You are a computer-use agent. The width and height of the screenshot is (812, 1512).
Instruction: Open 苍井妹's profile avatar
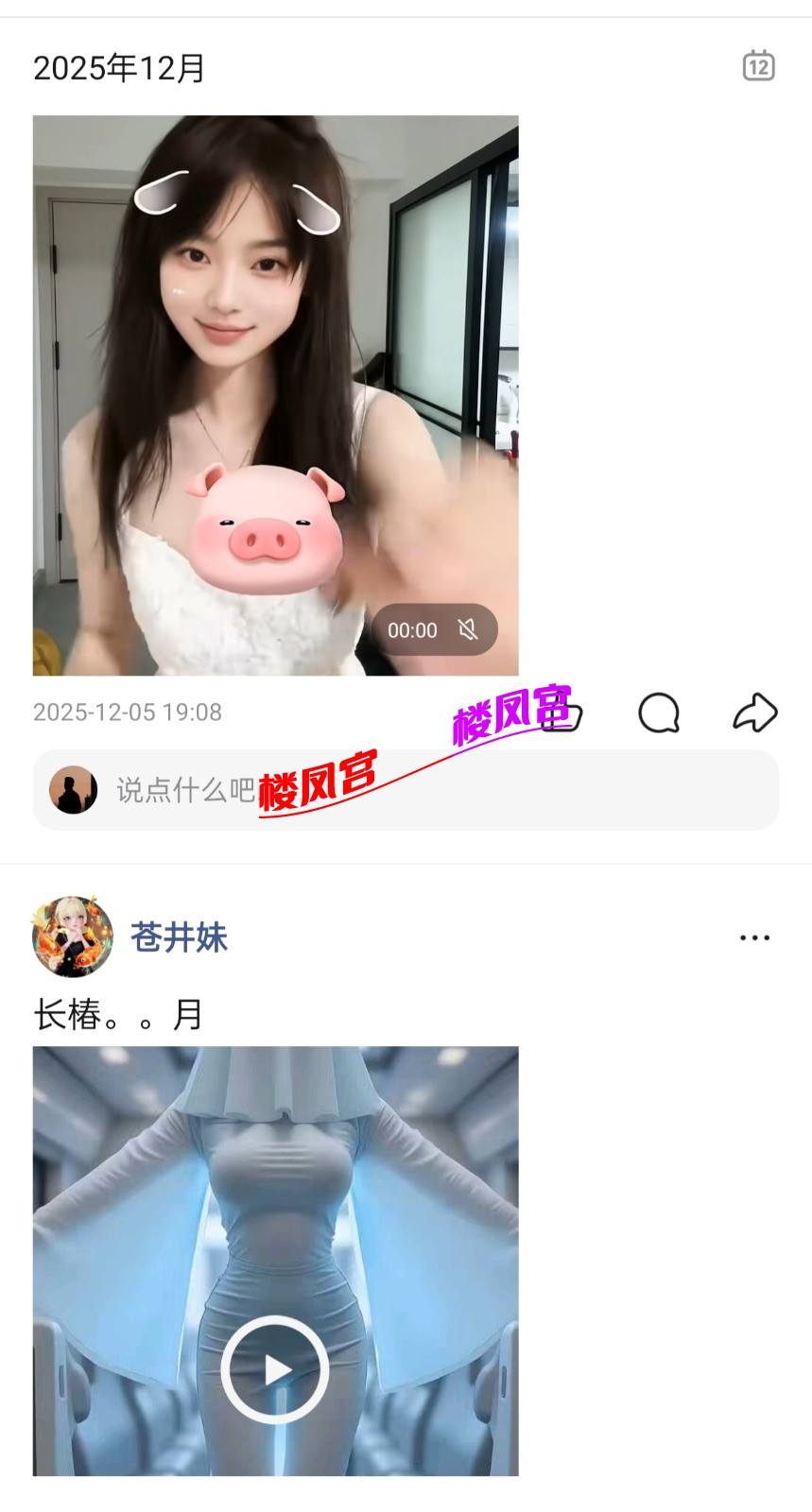(73, 936)
